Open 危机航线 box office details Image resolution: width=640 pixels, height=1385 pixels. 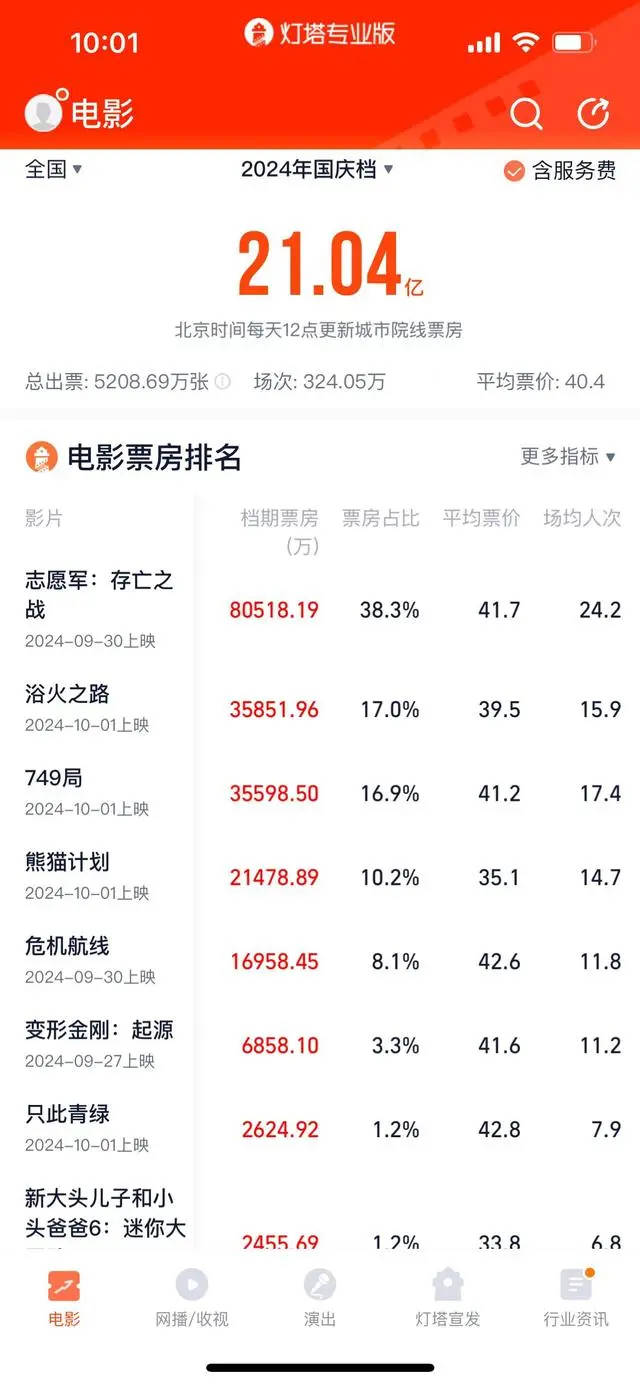[x=320, y=961]
